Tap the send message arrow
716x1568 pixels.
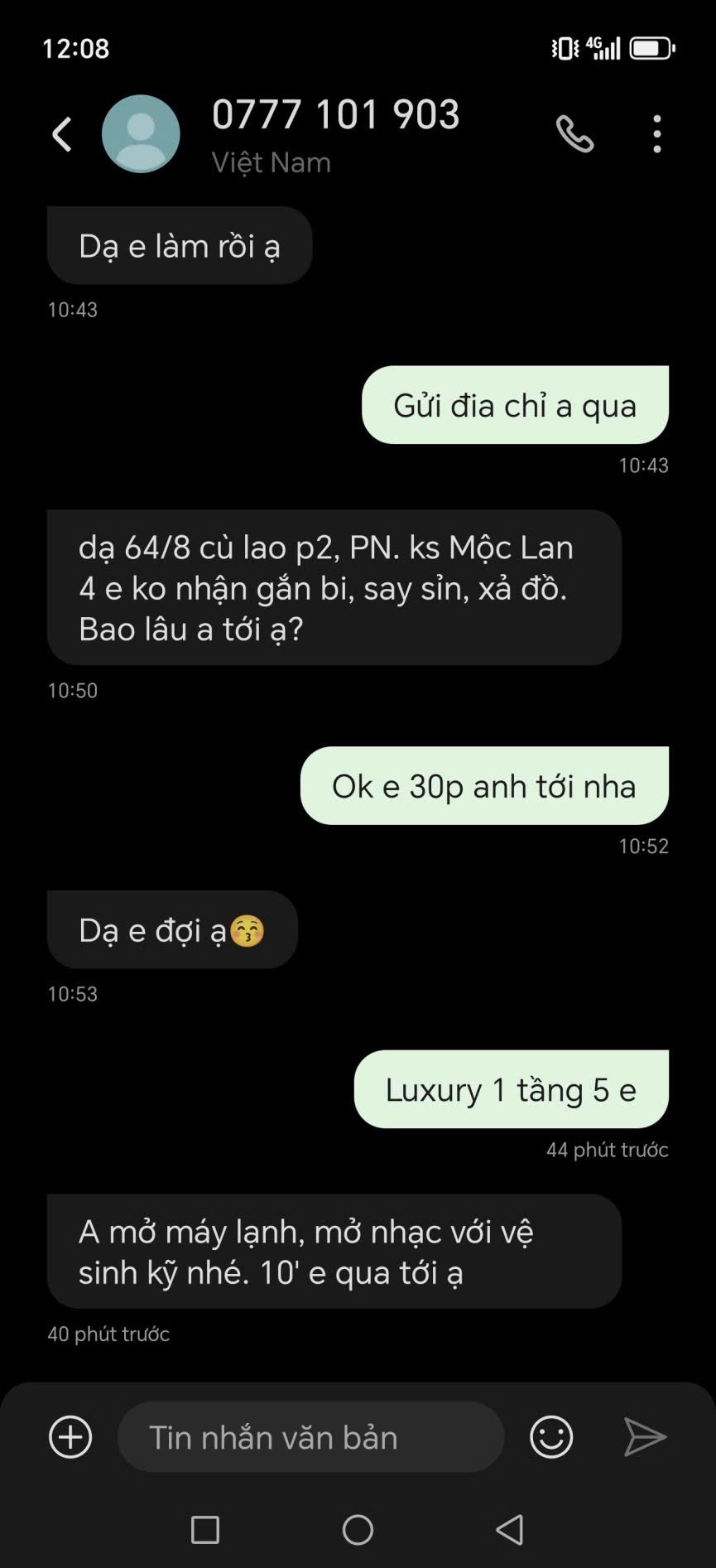coord(645,1437)
